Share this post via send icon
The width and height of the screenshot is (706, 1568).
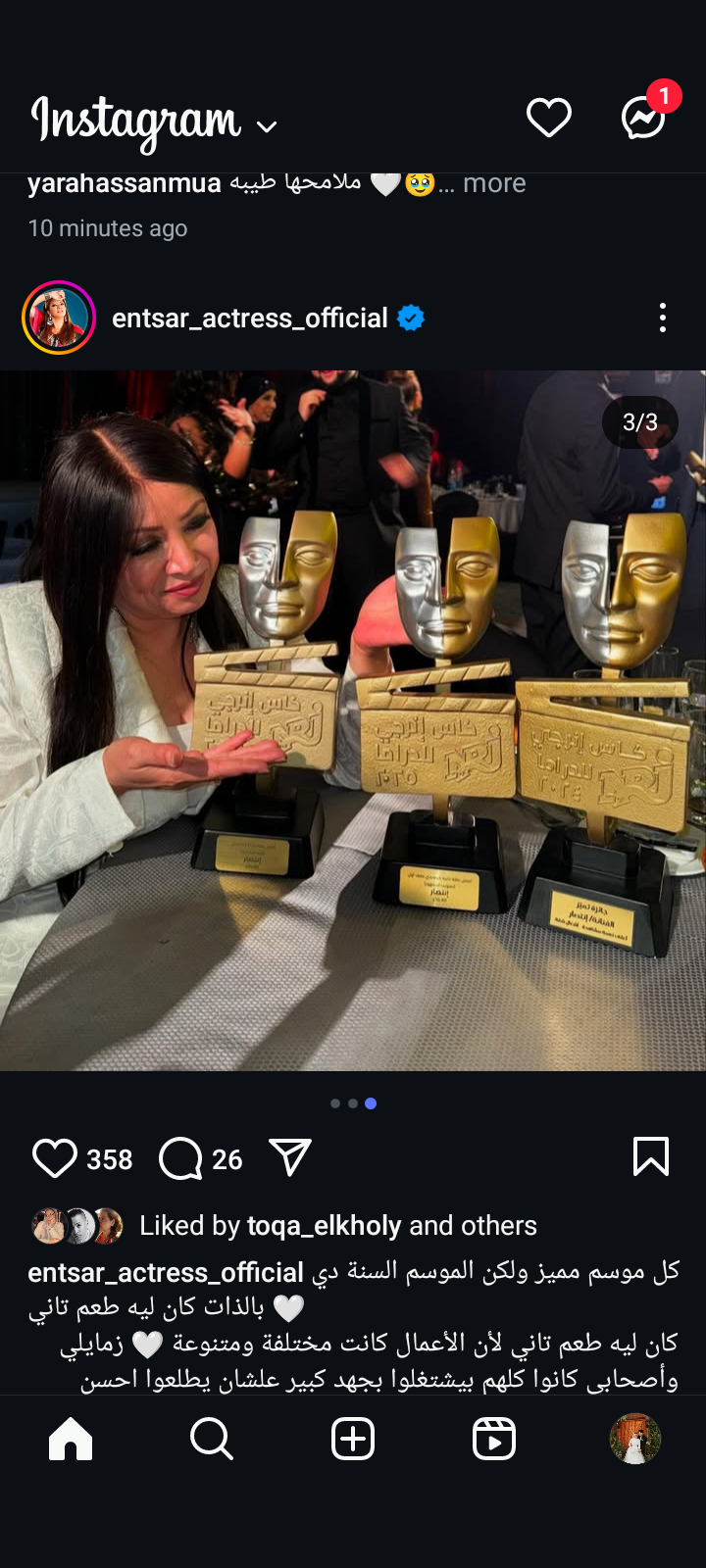click(290, 1157)
